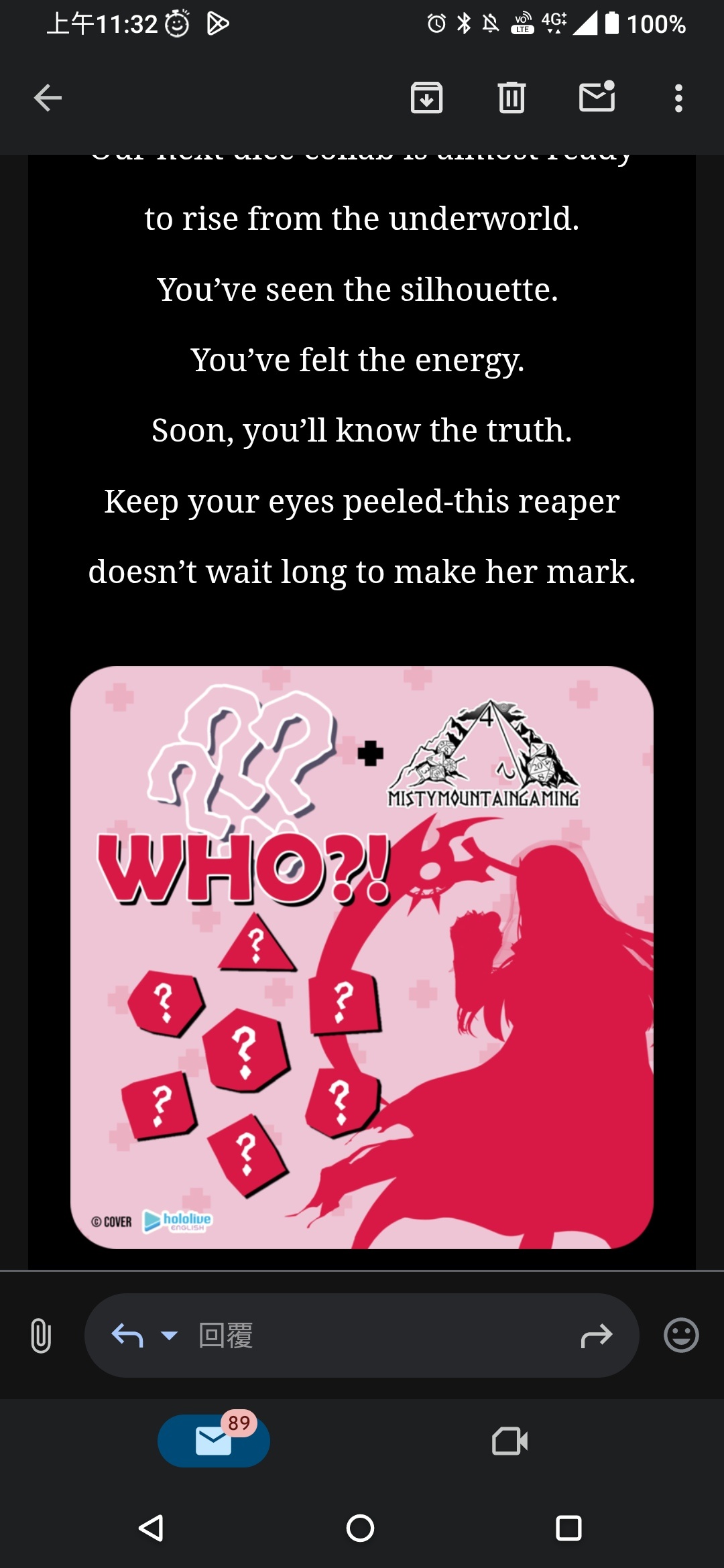Open the recent apps view

pyautogui.click(x=568, y=1528)
